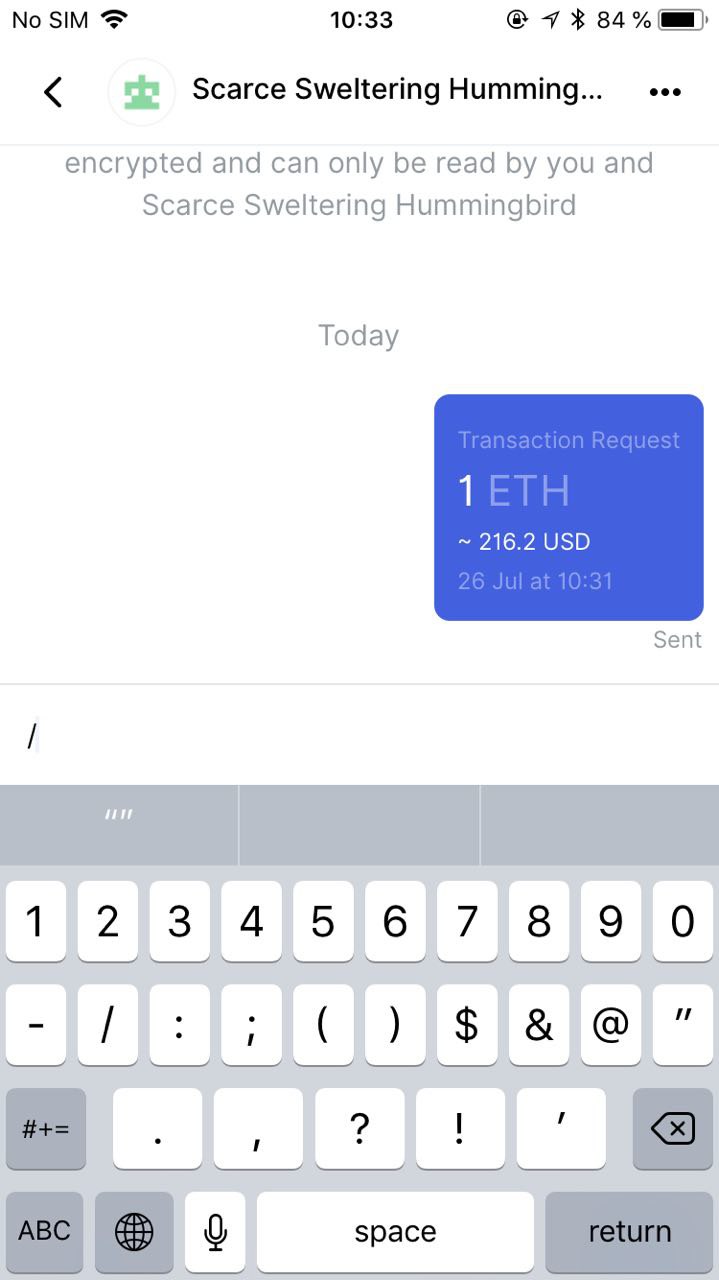Go back using the top-left arrow

click(x=53, y=92)
